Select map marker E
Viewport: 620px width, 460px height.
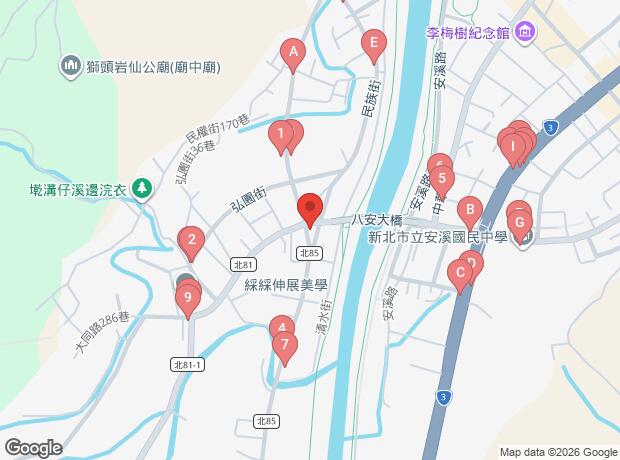(373, 45)
